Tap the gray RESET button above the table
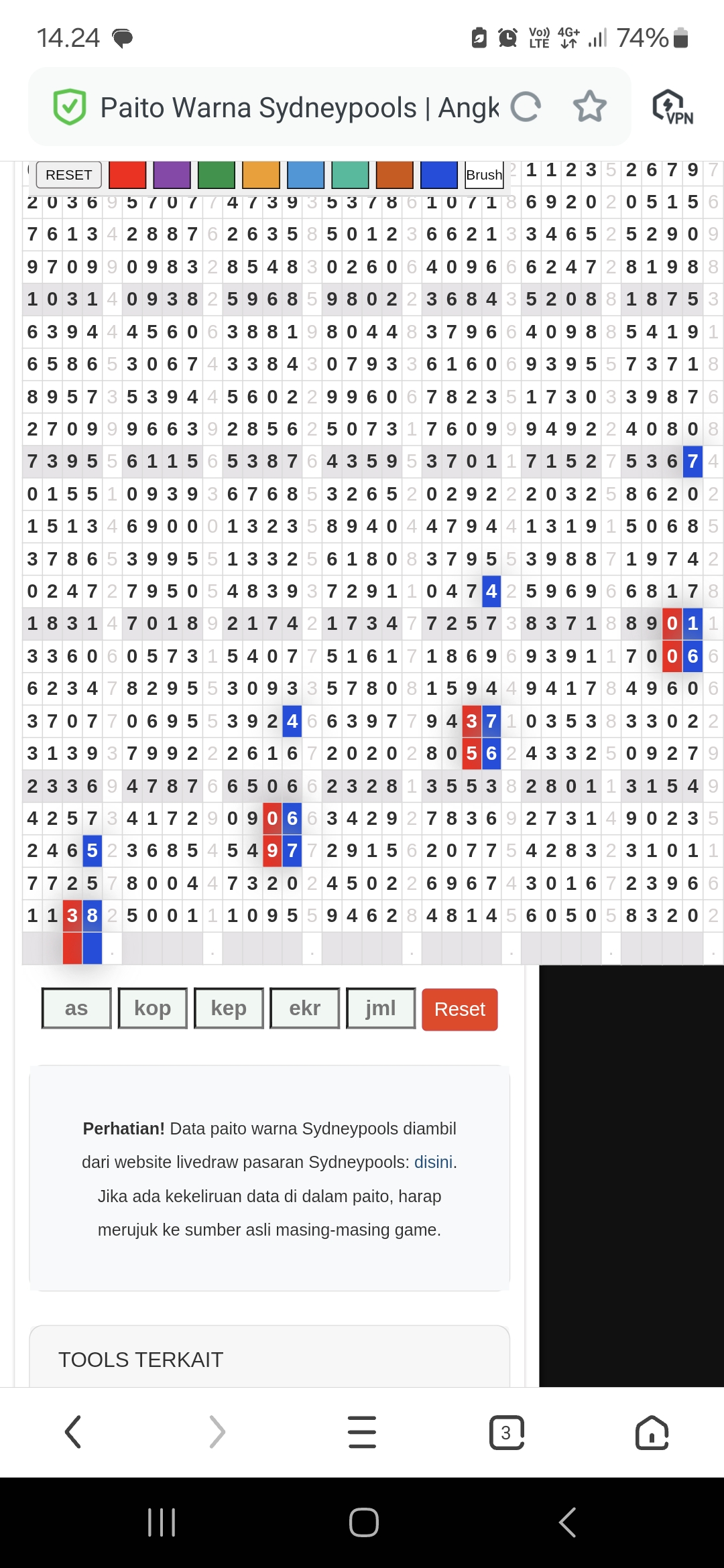This screenshot has height=1568, width=724. (x=68, y=175)
